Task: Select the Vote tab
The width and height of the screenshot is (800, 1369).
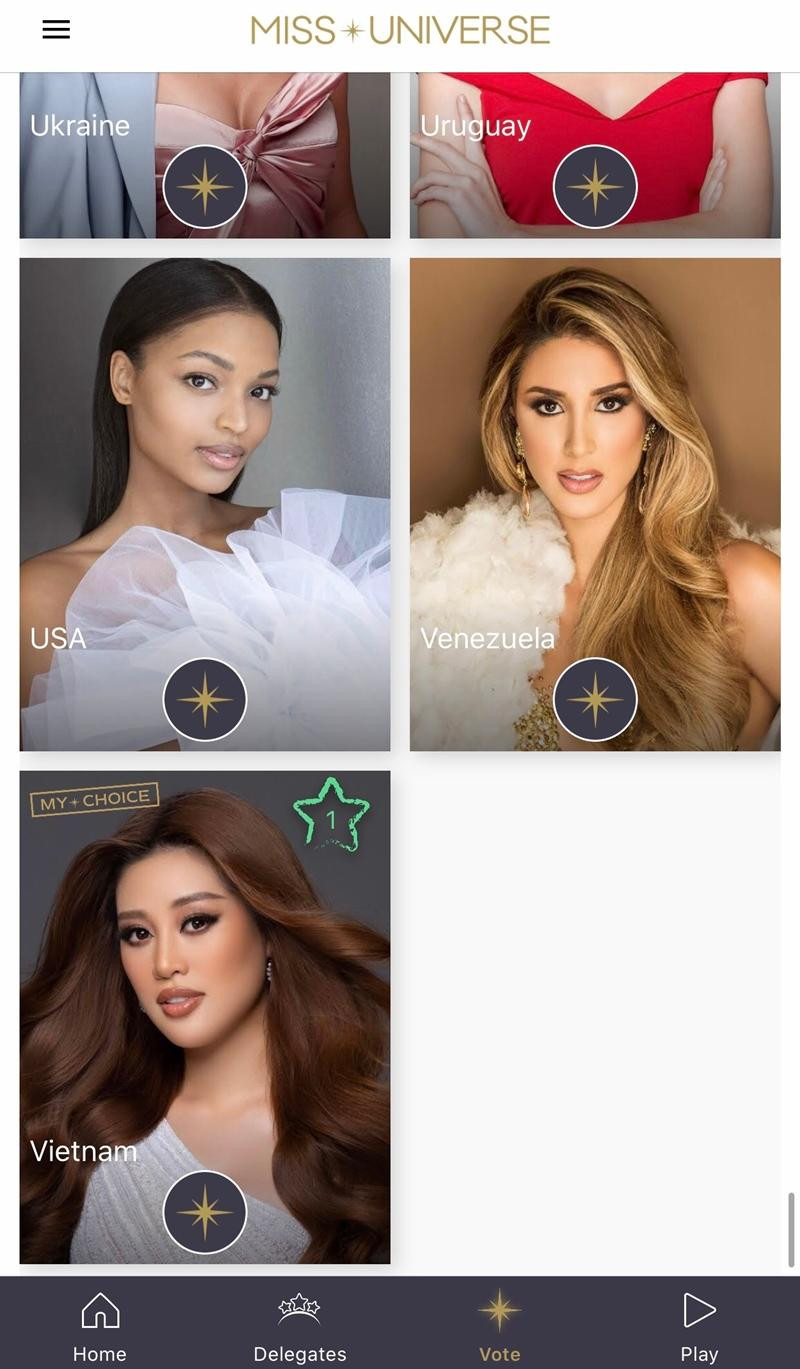Action: click(499, 1325)
